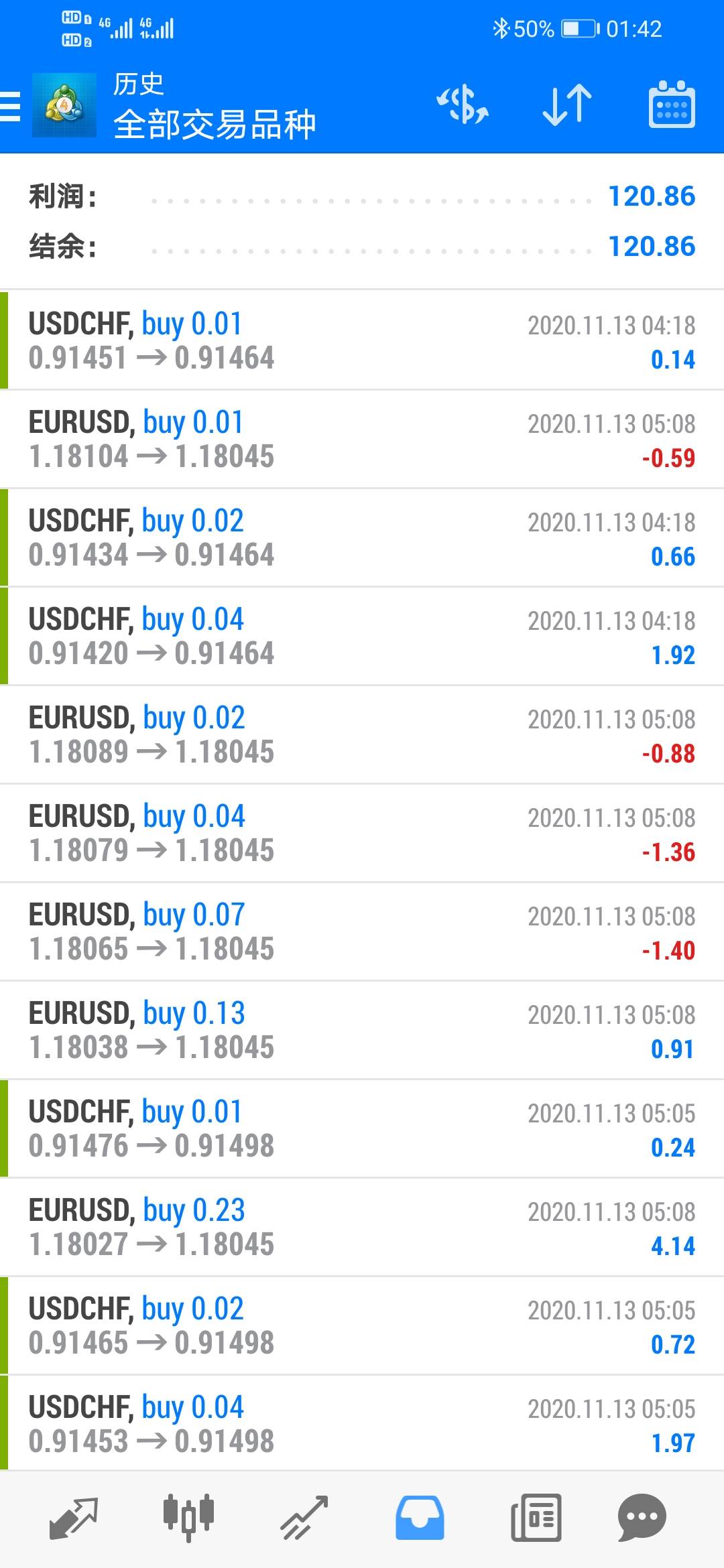724x1568 pixels.
Task: View the EURUSD buy 0.23 trade details
Action: click(x=362, y=1227)
